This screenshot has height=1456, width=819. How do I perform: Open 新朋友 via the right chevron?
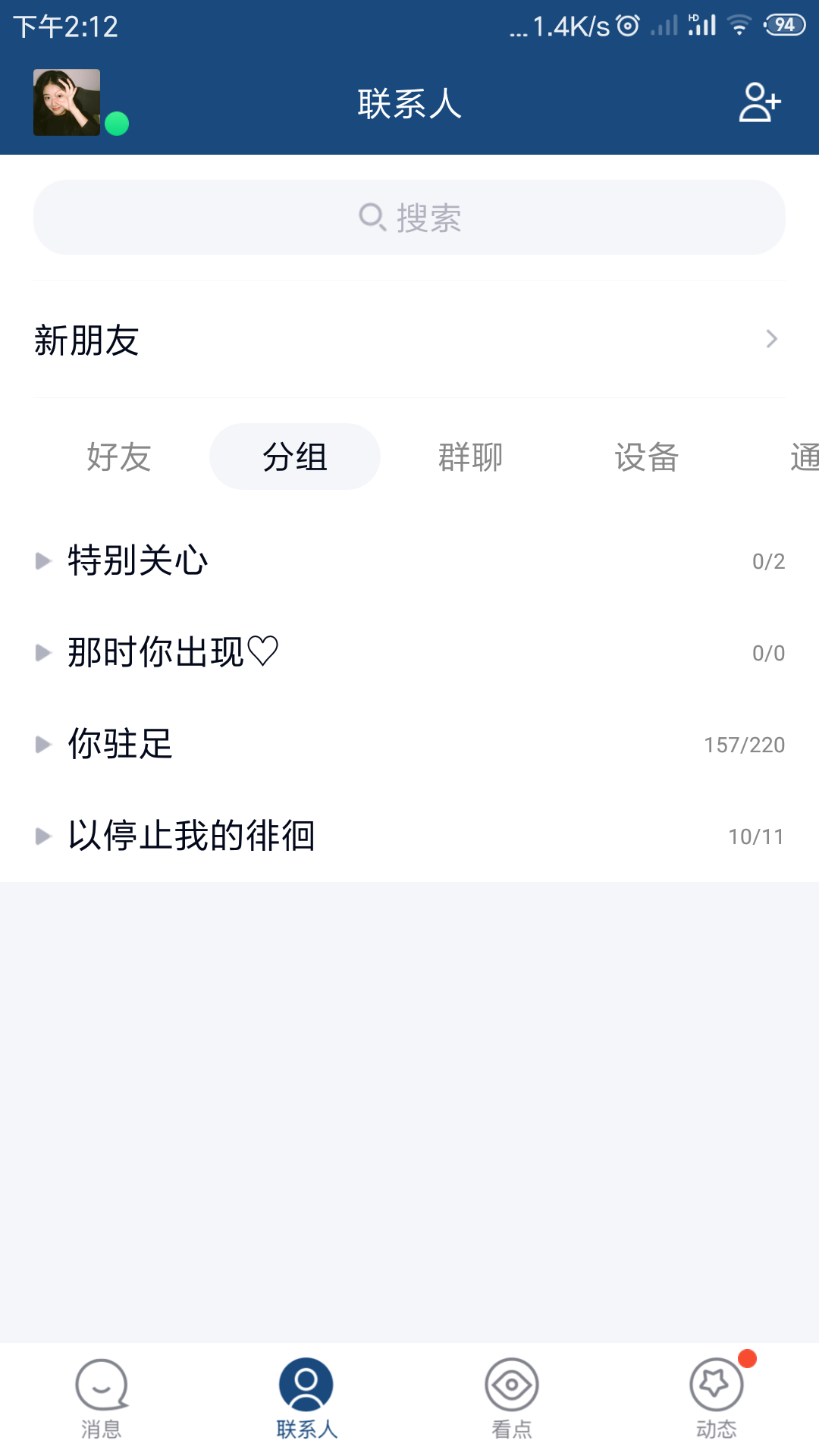(772, 339)
